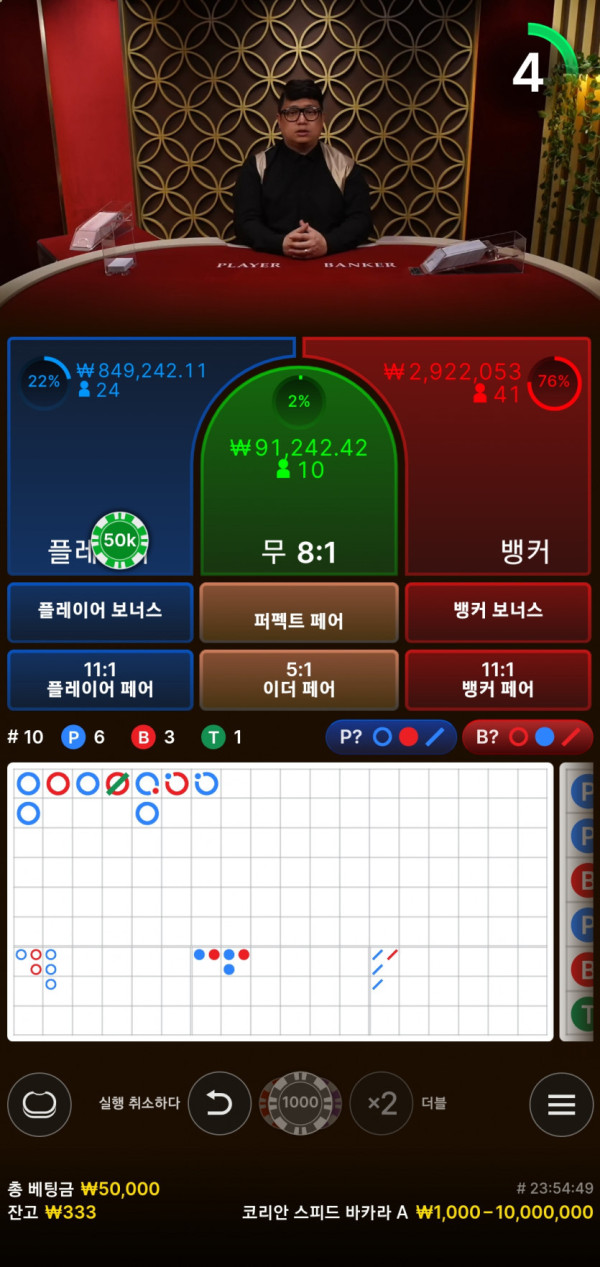Viewport: 600px width, 1267px height.
Task: Show the B? banker prediction
Action: (x=527, y=737)
